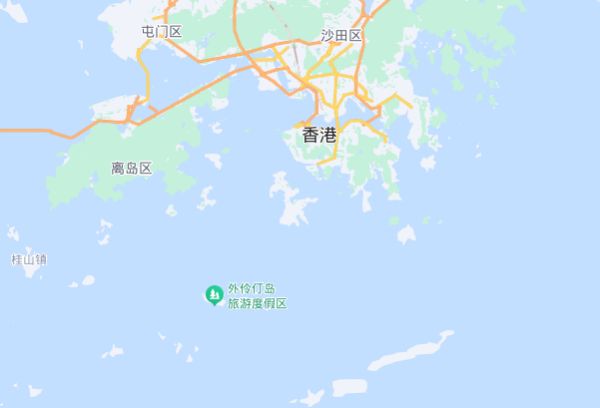Screen dimensions: 600x408
Task: Open the 外伶仃岛旅游度假区 map marker
Action: [214, 295]
